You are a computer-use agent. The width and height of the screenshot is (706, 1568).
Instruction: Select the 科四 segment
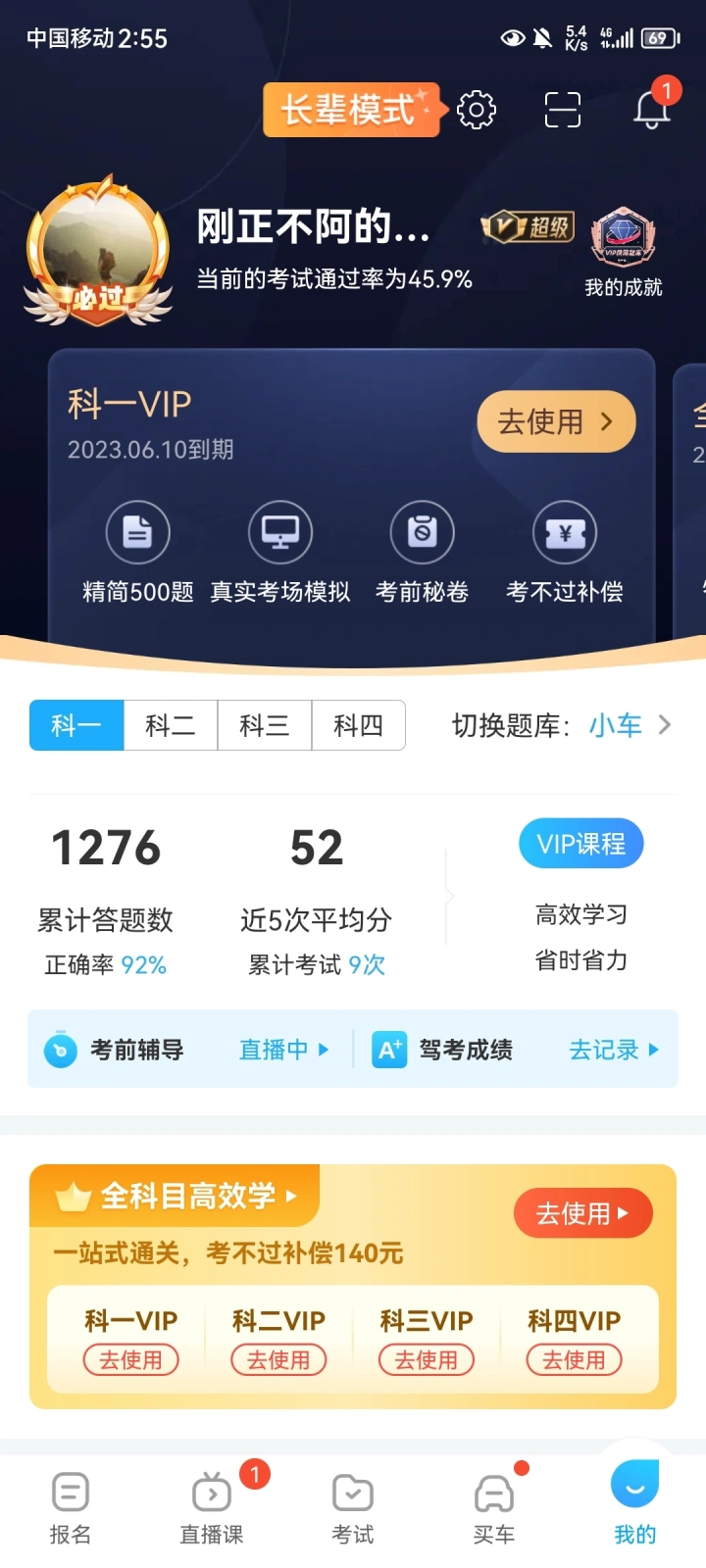click(x=358, y=725)
